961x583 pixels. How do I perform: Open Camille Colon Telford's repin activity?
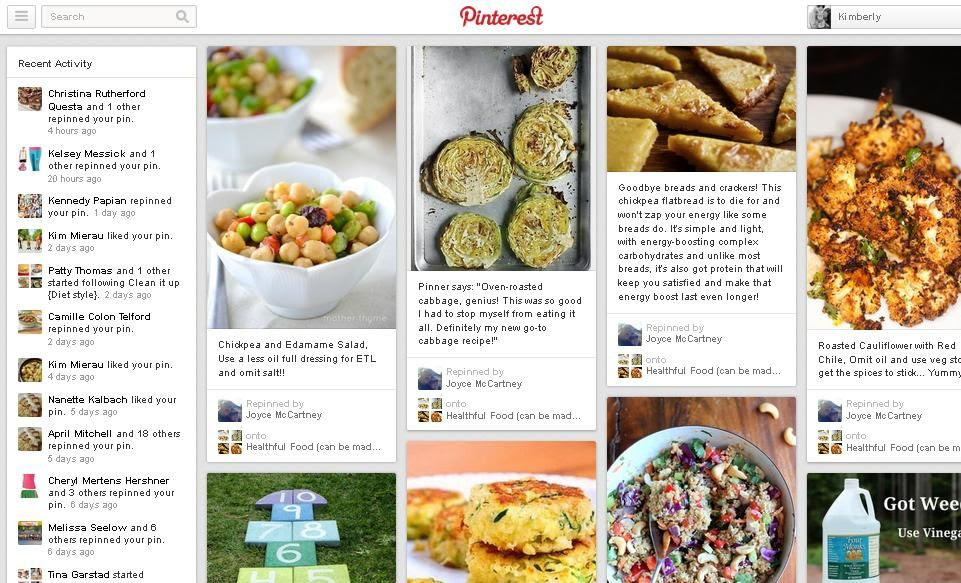99,322
